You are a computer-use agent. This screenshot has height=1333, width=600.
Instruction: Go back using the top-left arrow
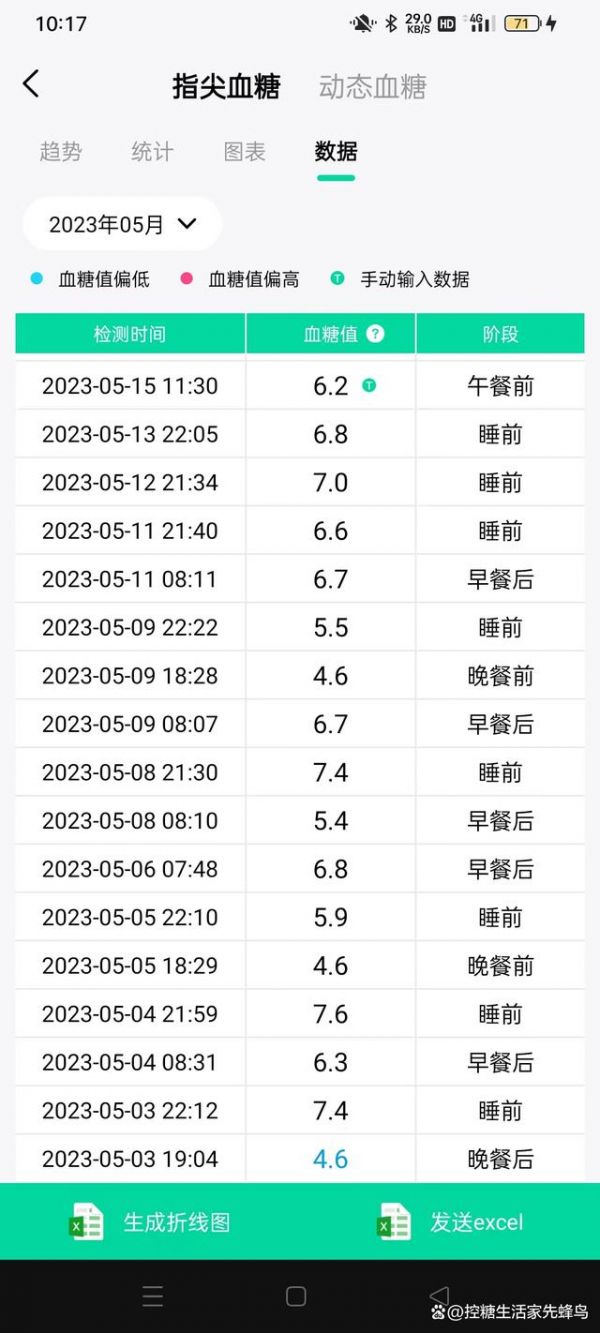31,84
